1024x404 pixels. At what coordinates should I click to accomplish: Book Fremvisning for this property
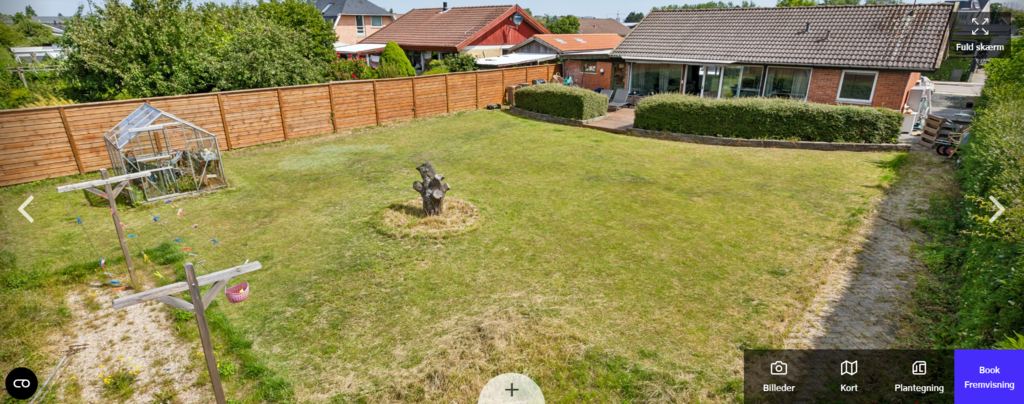[x=988, y=376]
